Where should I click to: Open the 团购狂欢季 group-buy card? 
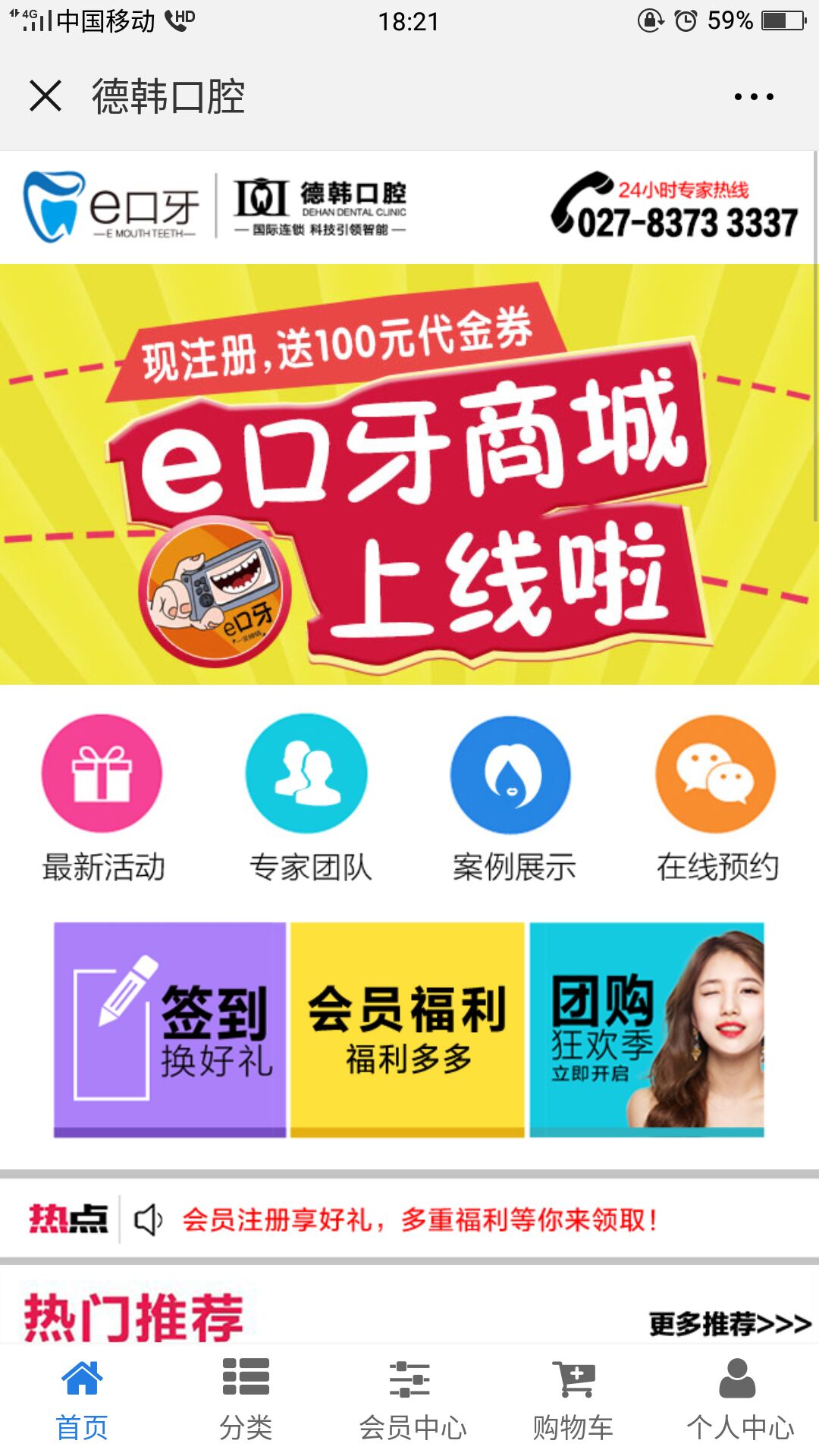tap(647, 1029)
